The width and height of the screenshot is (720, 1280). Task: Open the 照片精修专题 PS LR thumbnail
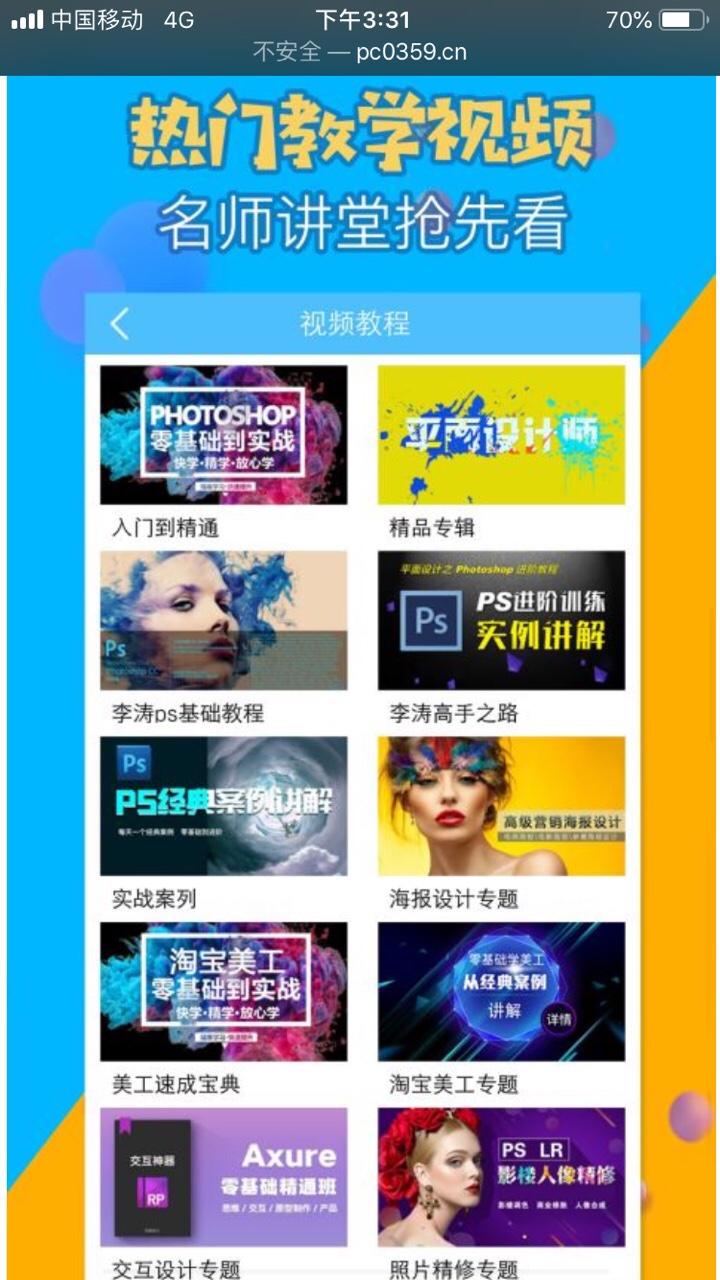pos(500,1176)
